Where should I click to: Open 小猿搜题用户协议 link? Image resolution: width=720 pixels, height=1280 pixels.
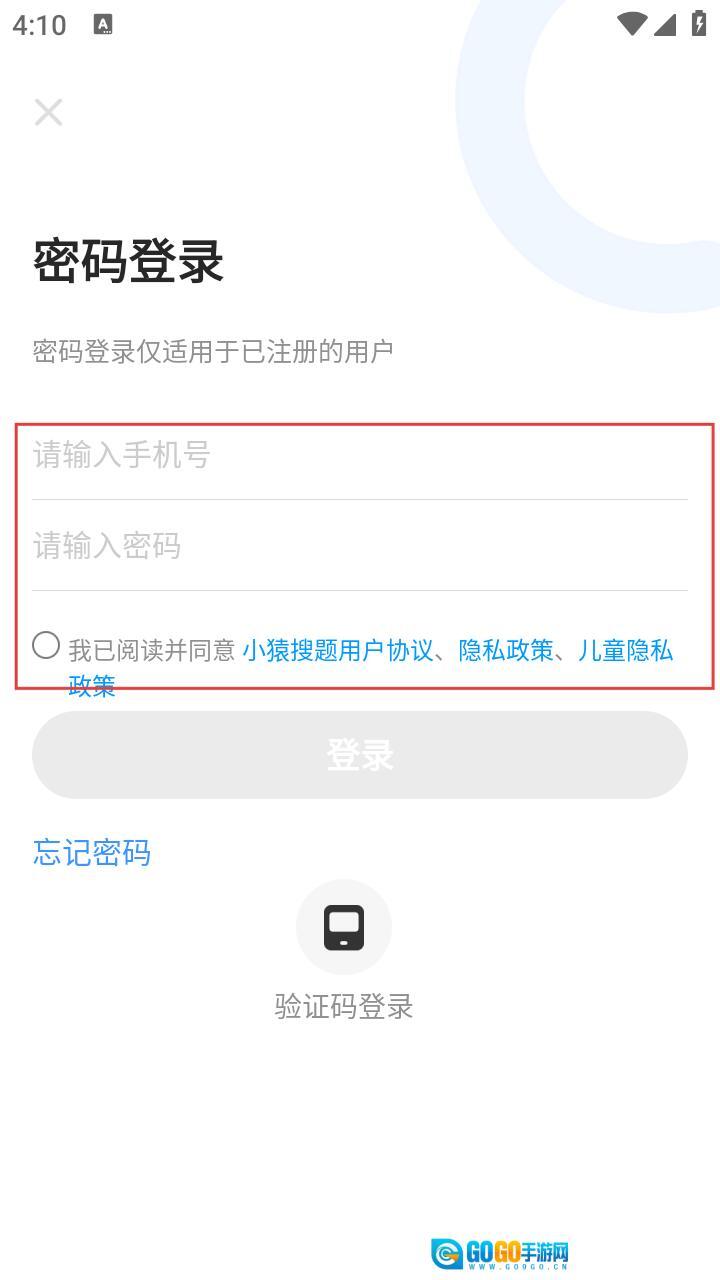click(338, 651)
